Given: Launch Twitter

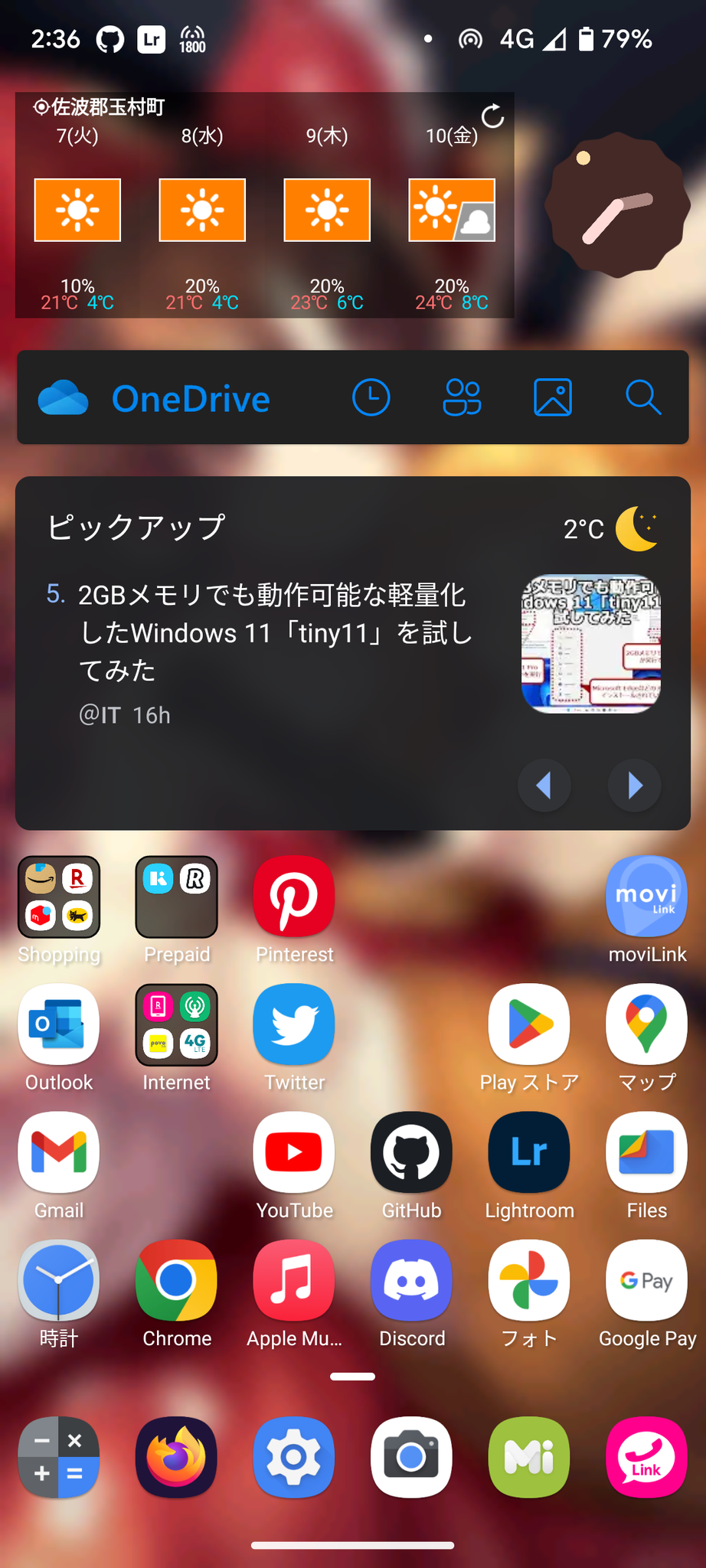Looking at the screenshot, I should click(x=293, y=1024).
